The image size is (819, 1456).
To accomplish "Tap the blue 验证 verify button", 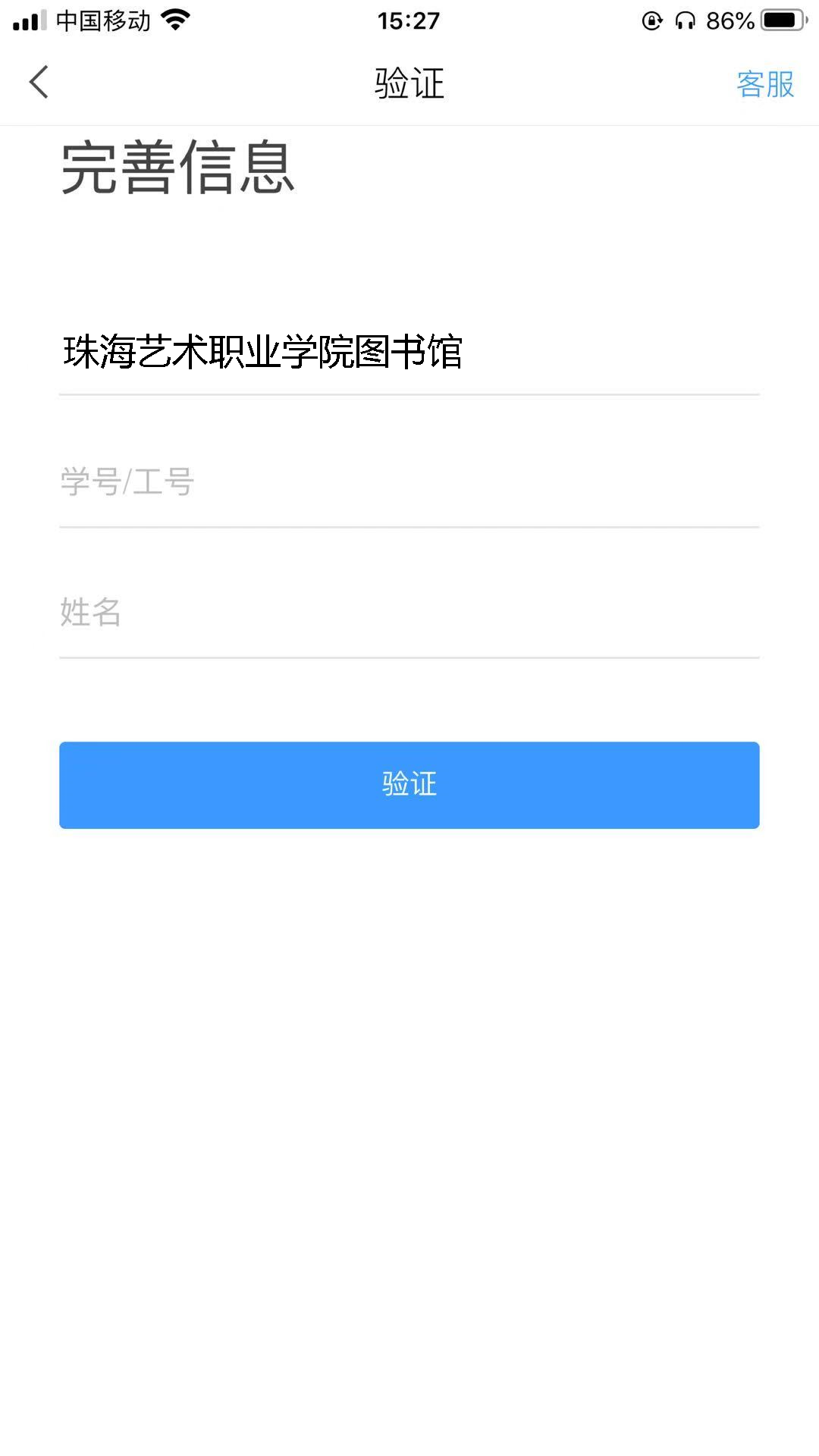I will (x=409, y=785).
